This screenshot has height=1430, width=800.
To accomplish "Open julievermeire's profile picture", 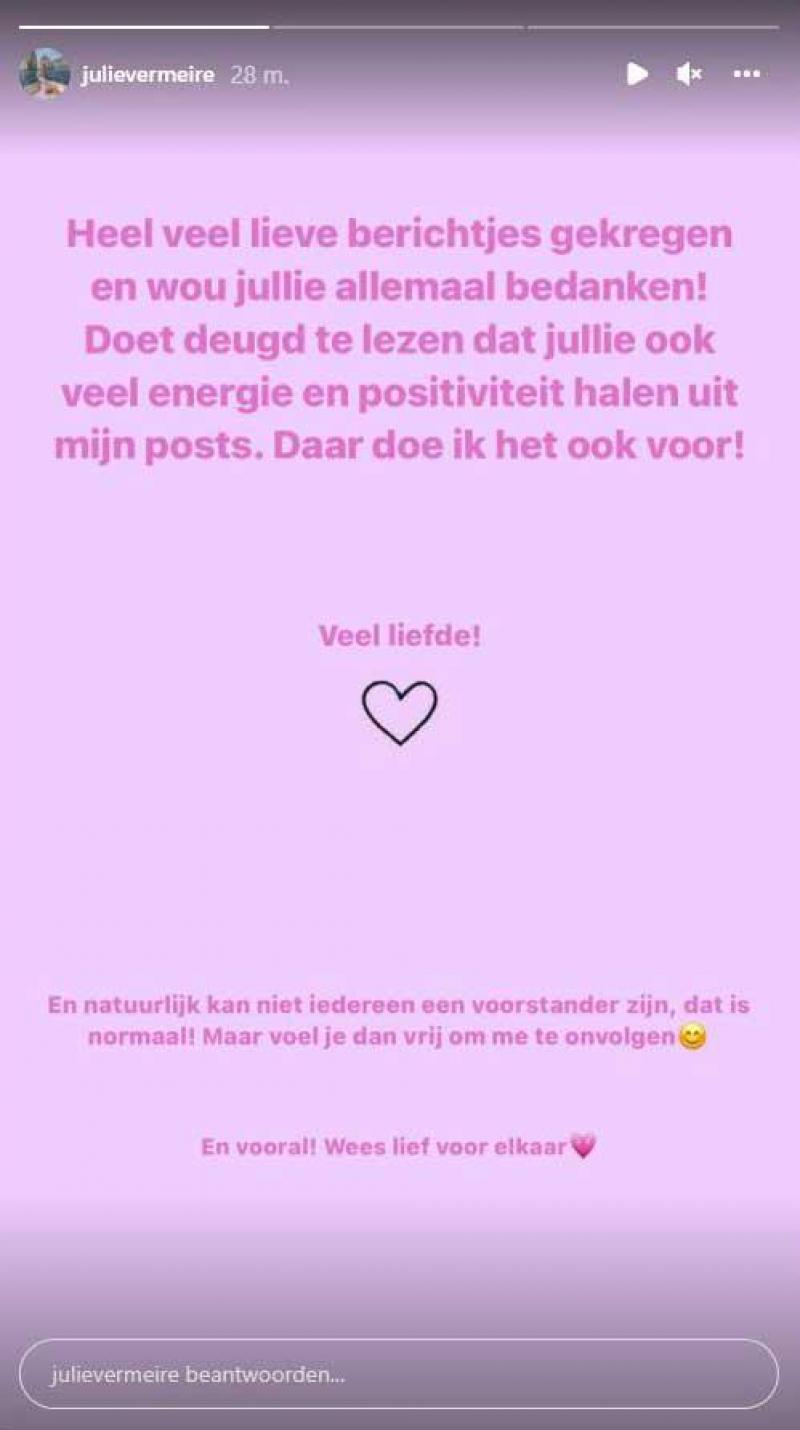I will click(44, 74).
